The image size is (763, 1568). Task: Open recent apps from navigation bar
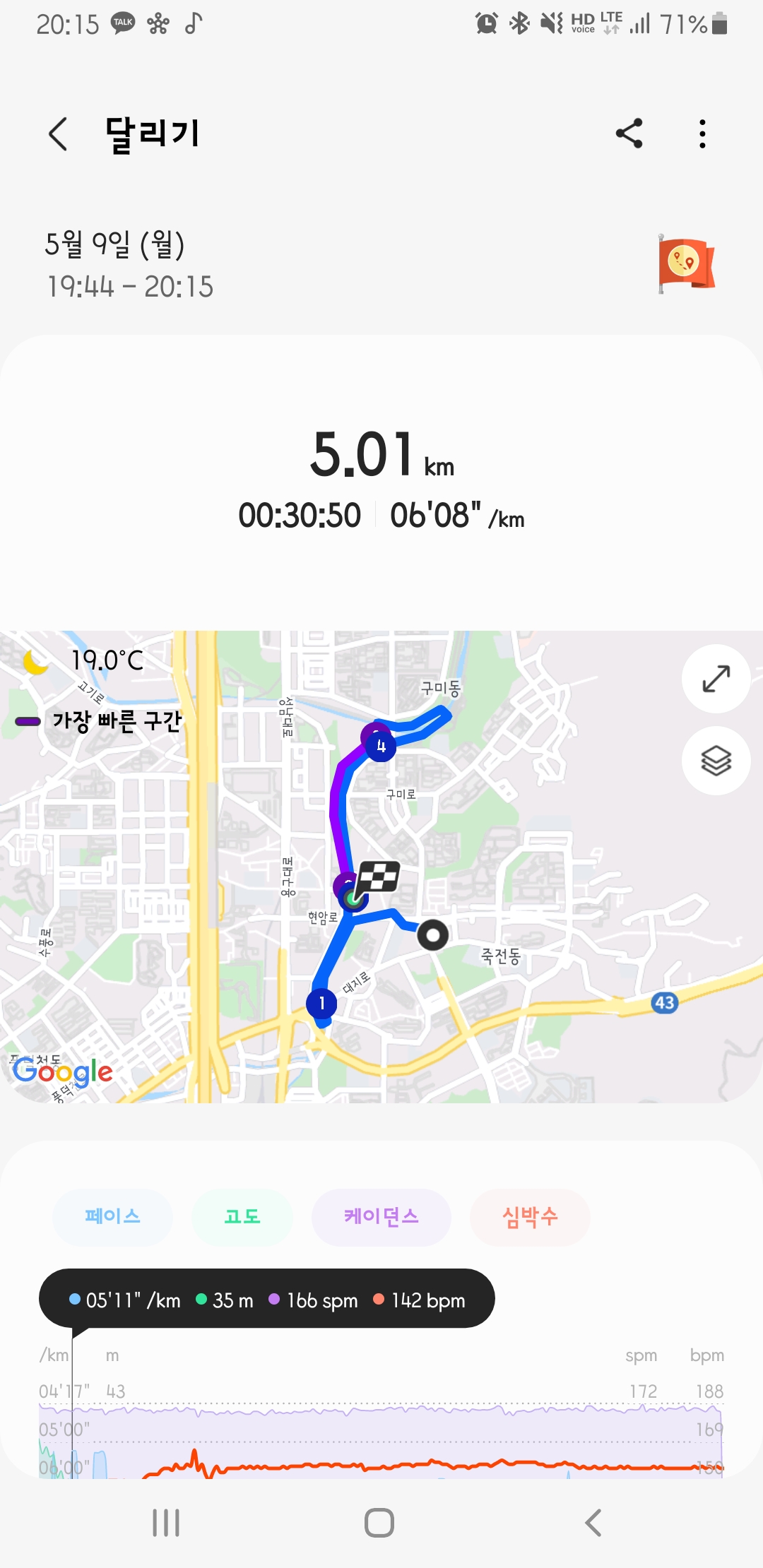point(166,1522)
